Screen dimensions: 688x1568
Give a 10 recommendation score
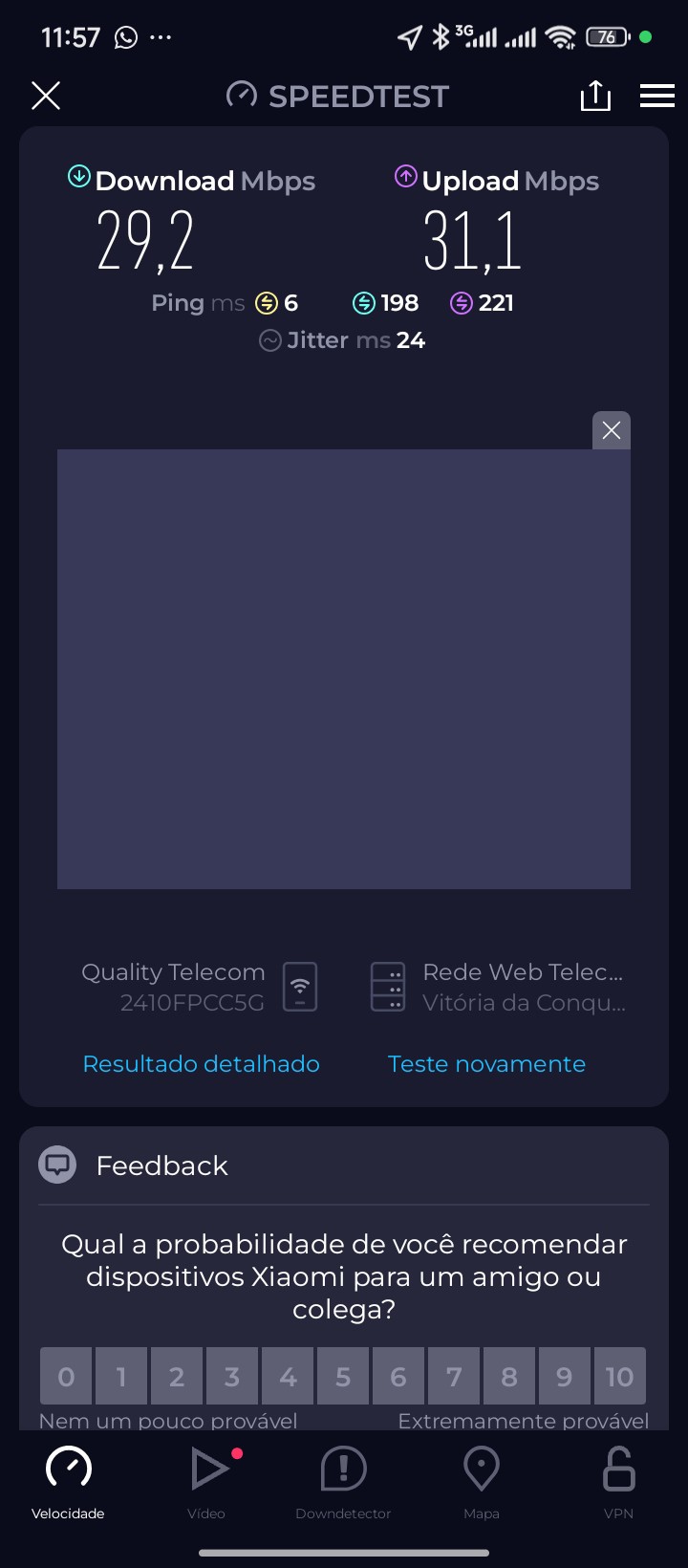point(619,1377)
